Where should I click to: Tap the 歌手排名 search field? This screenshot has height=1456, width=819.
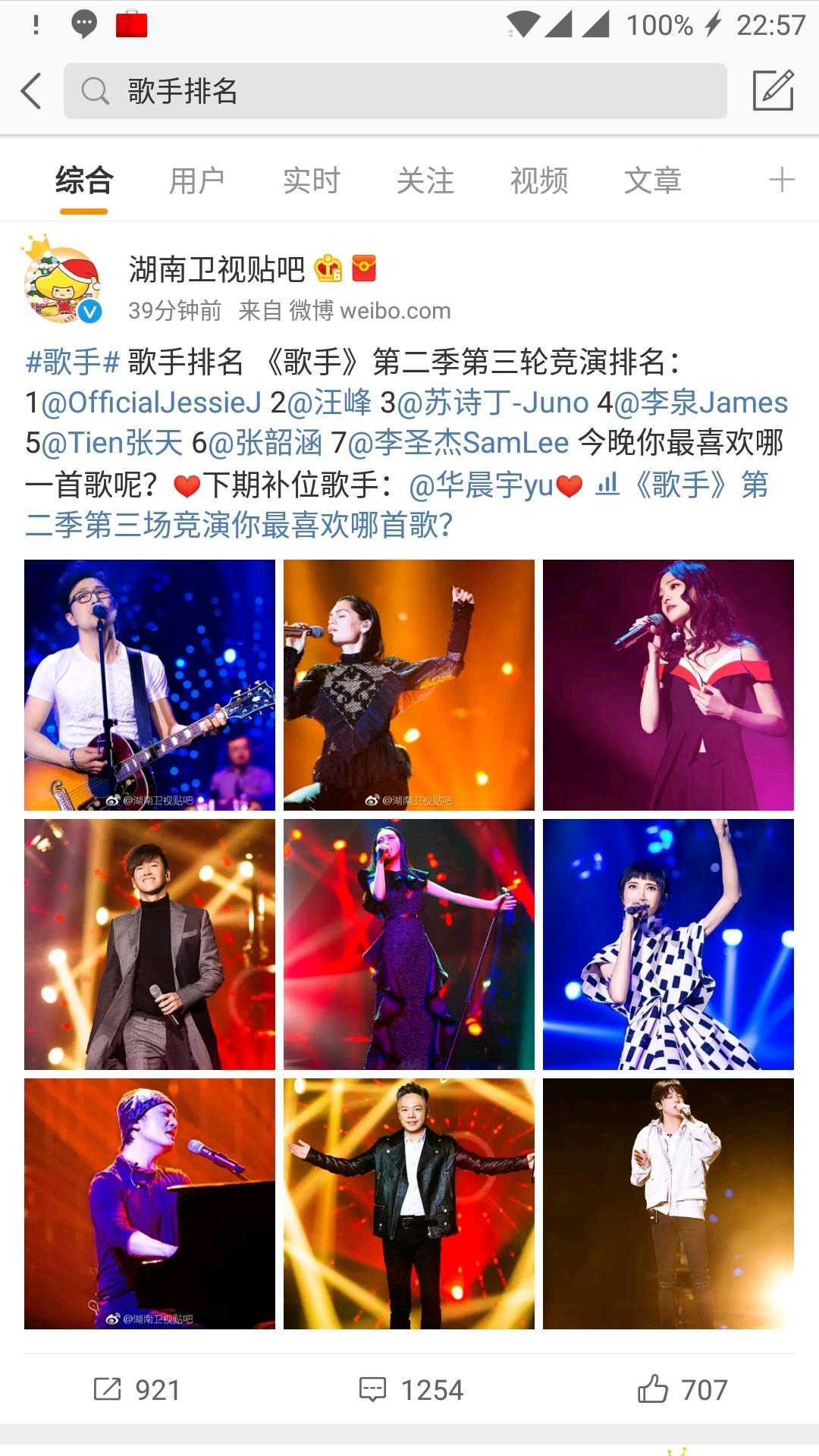394,91
